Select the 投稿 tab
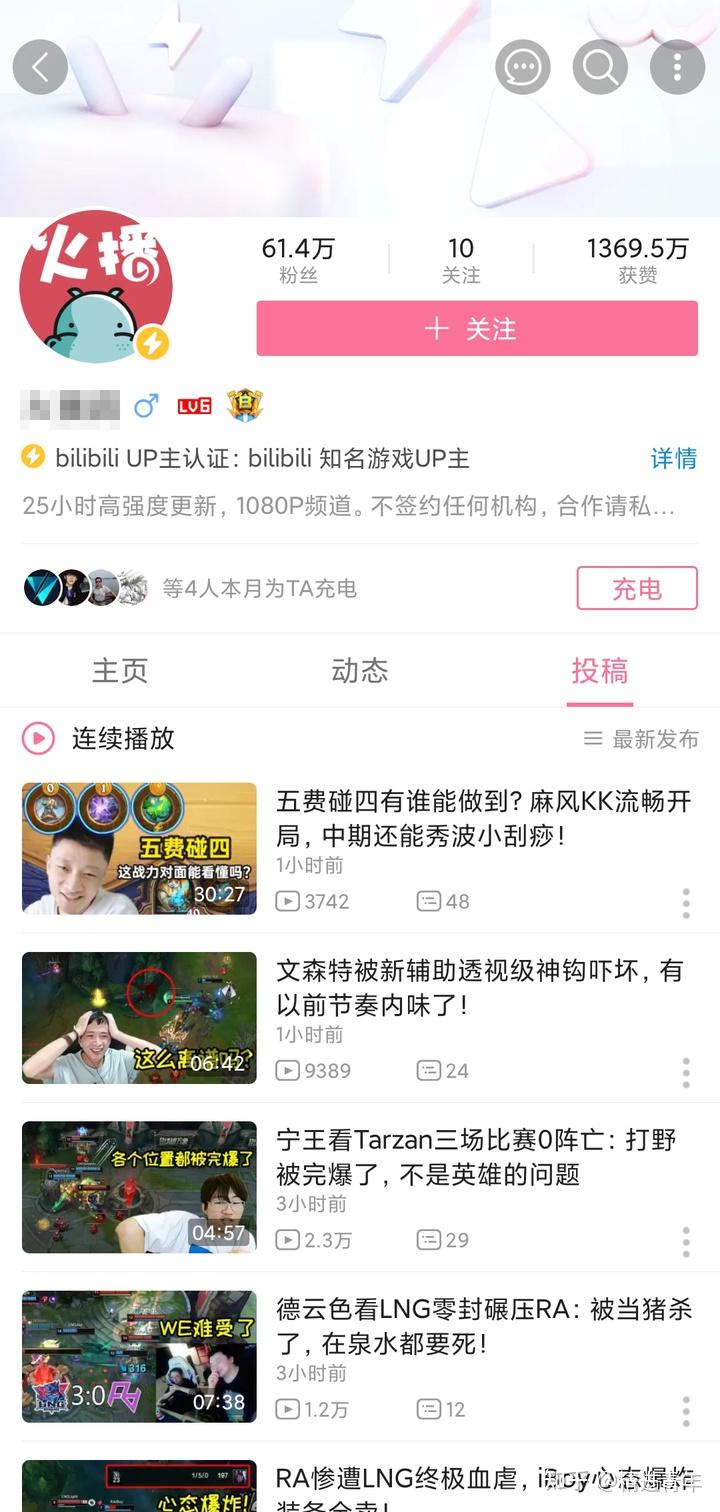The width and height of the screenshot is (720, 1512). click(x=599, y=670)
